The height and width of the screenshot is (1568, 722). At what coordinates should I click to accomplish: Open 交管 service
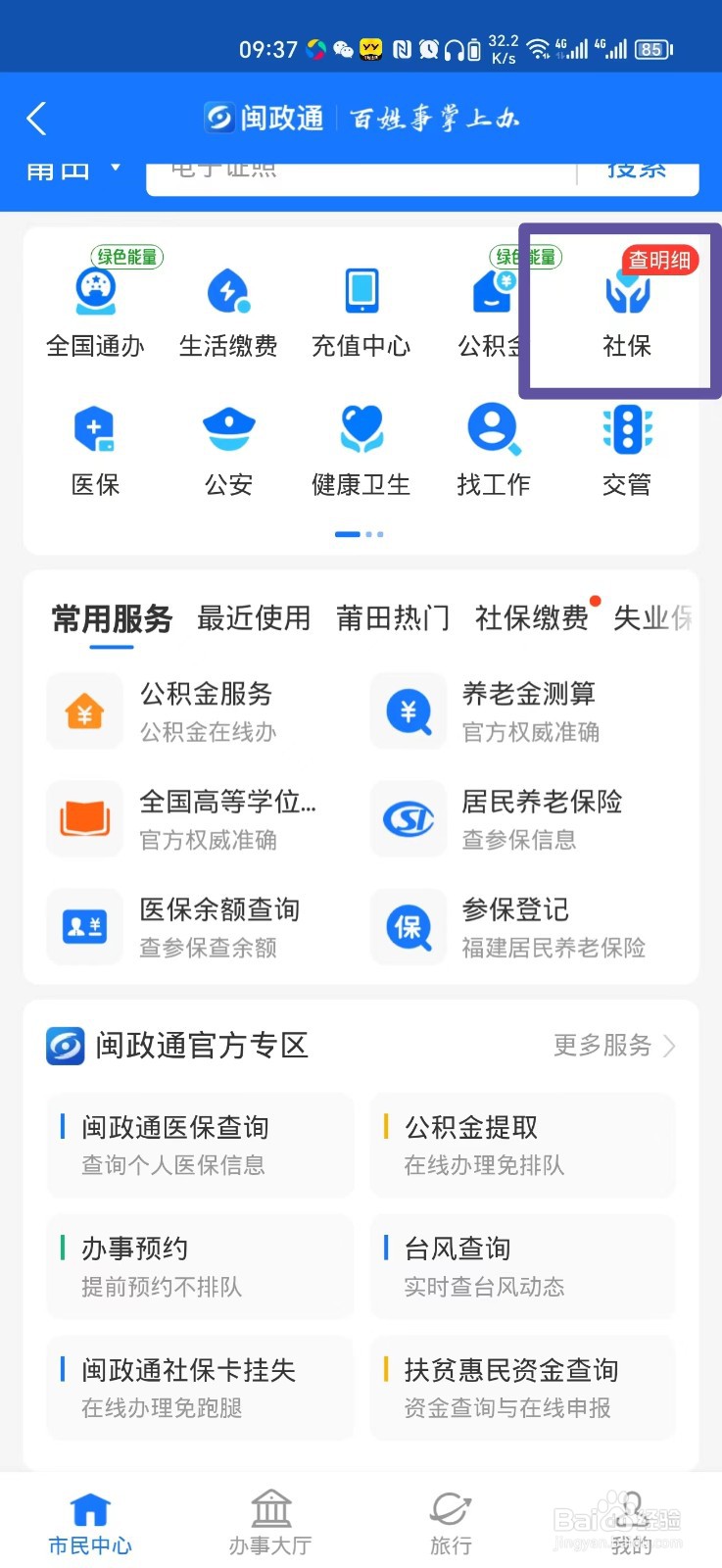point(626,451)
